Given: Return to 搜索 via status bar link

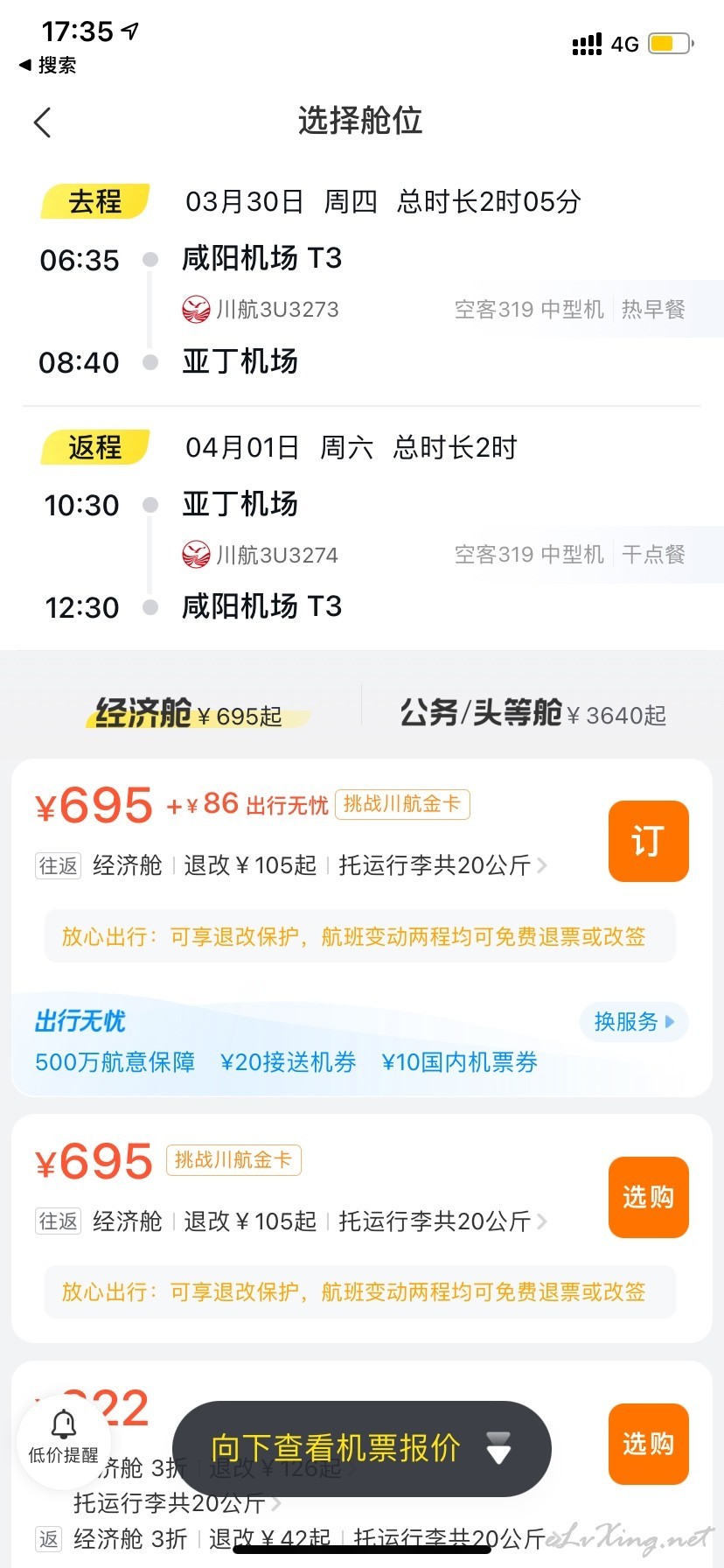Looking at the screenshot, I should click(x=48, y=65).
